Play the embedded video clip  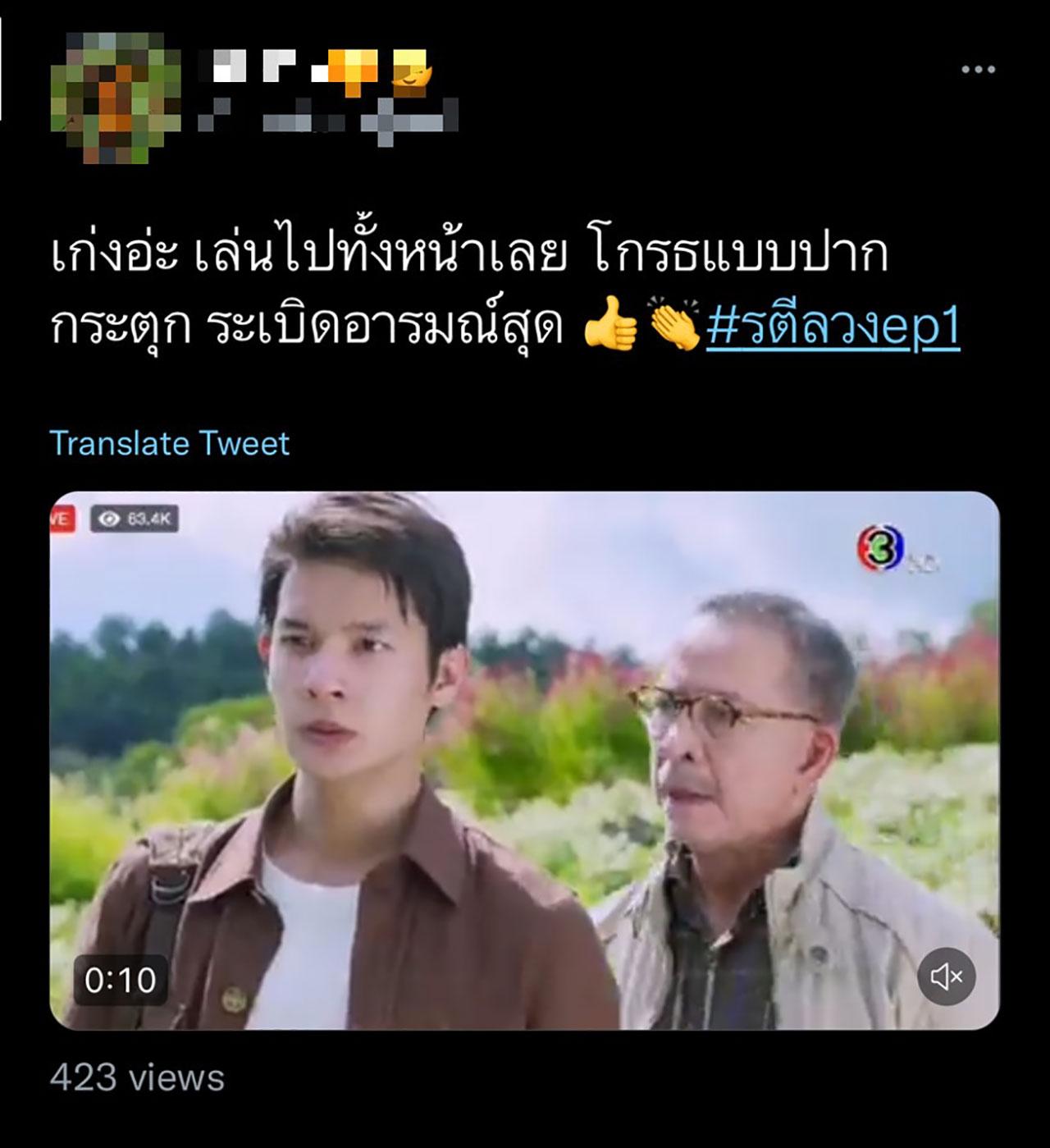[x=525, y=759]
